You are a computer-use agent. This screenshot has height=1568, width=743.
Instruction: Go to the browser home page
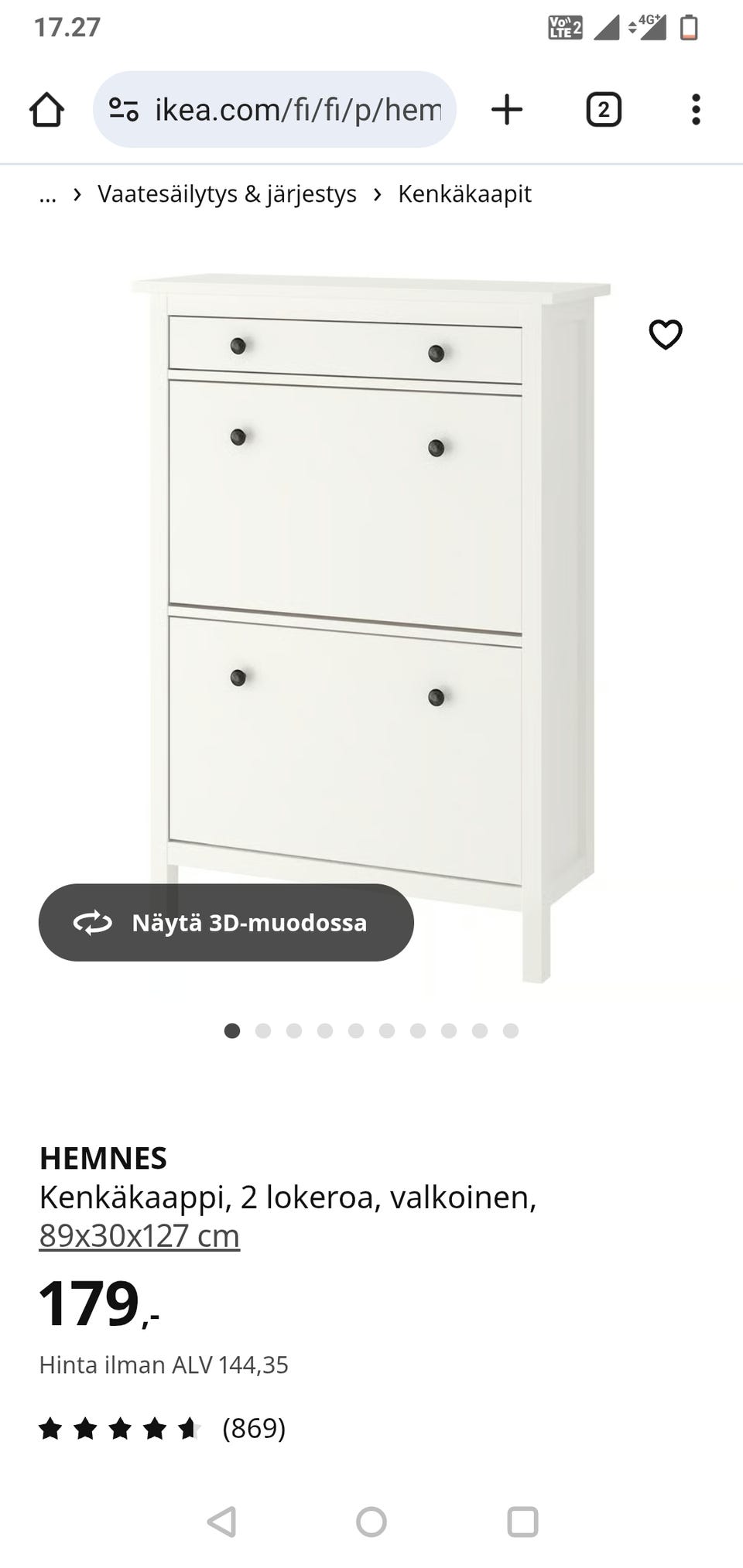46,110
